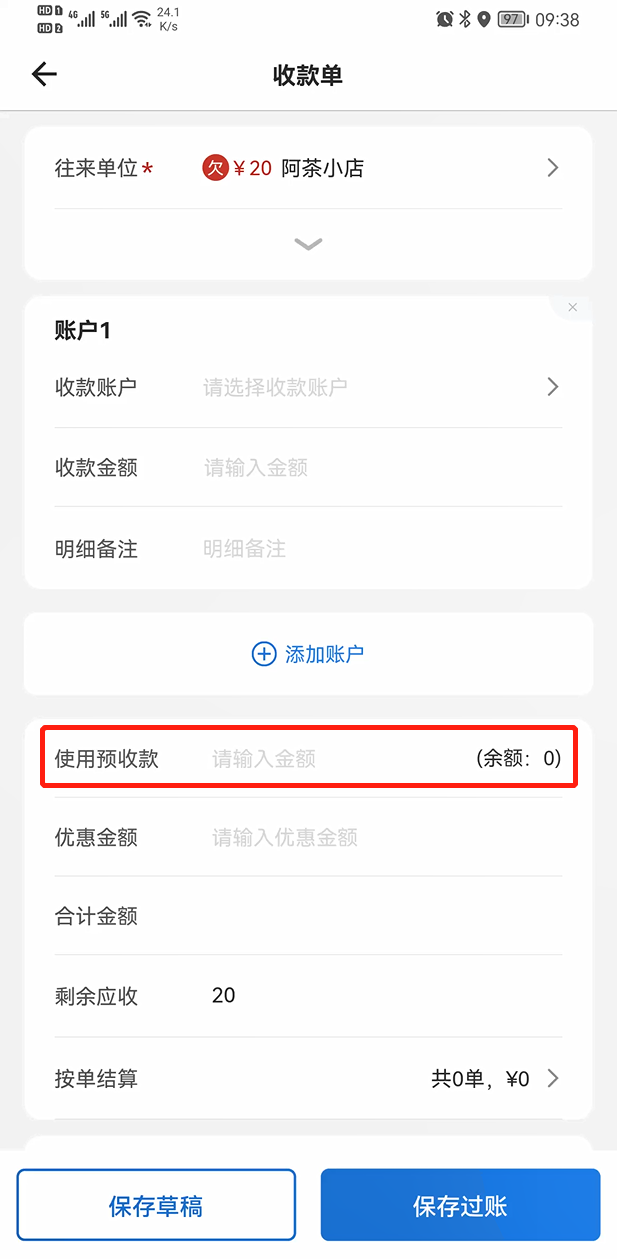Save the receipt as draft with 保存草稿
Image resolution: width=617 pixels, height=1259 pixels.
(156, 1205)
